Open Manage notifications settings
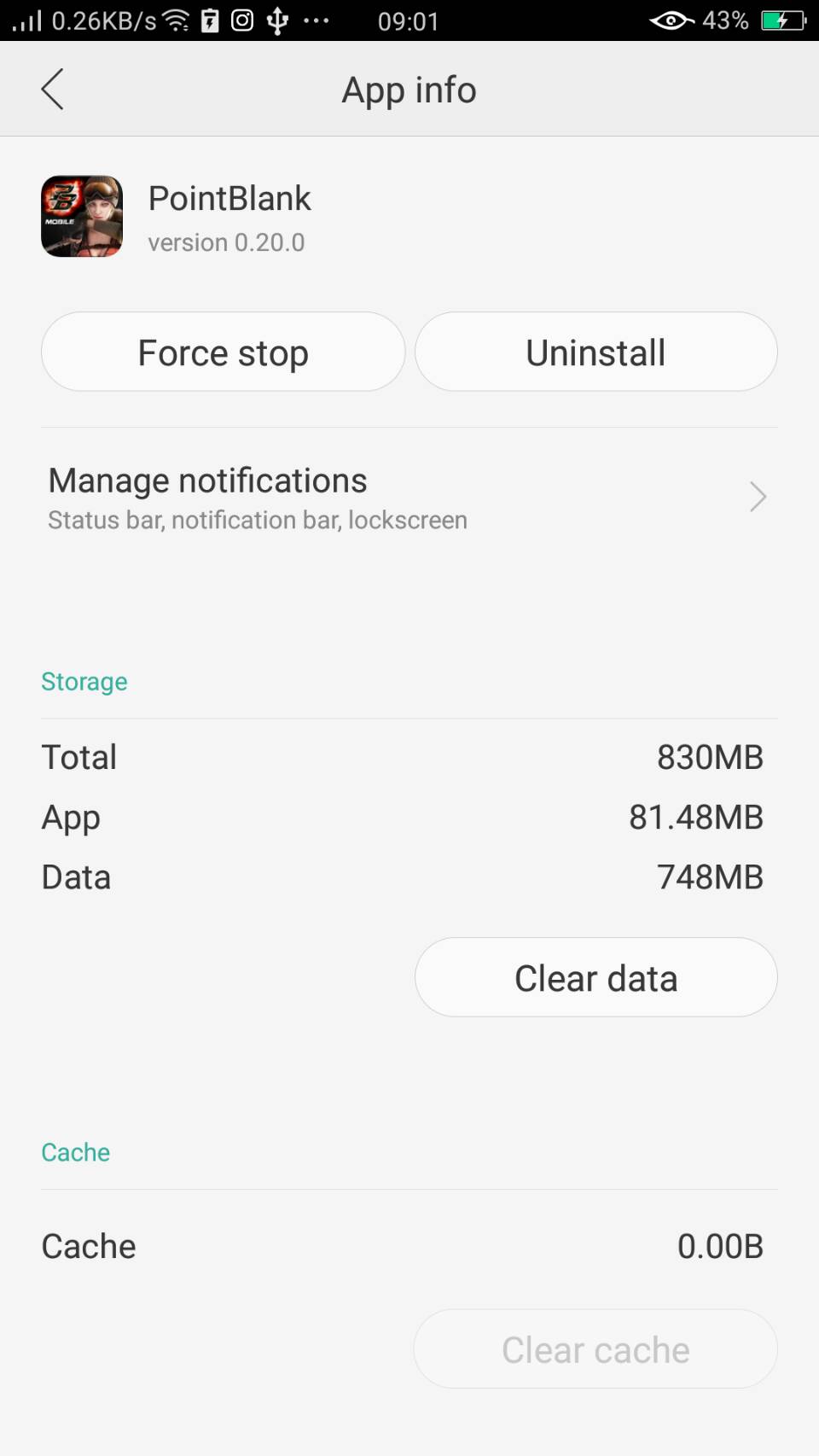The height and width of the screenshot is (1456, 819). pos(409,498)
